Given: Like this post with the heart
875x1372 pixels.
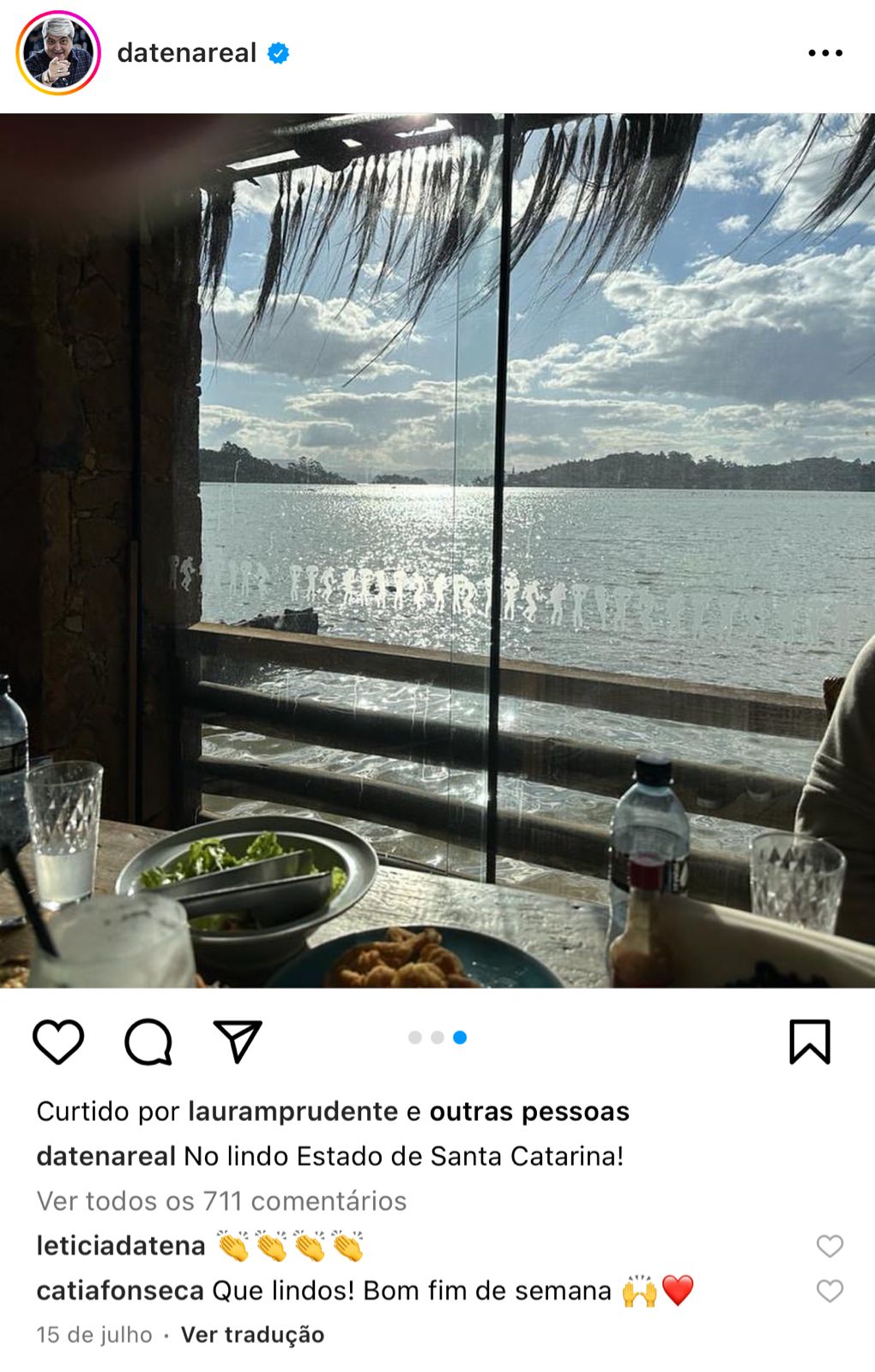Looking at the screenshot, I should coord(58,1042).
